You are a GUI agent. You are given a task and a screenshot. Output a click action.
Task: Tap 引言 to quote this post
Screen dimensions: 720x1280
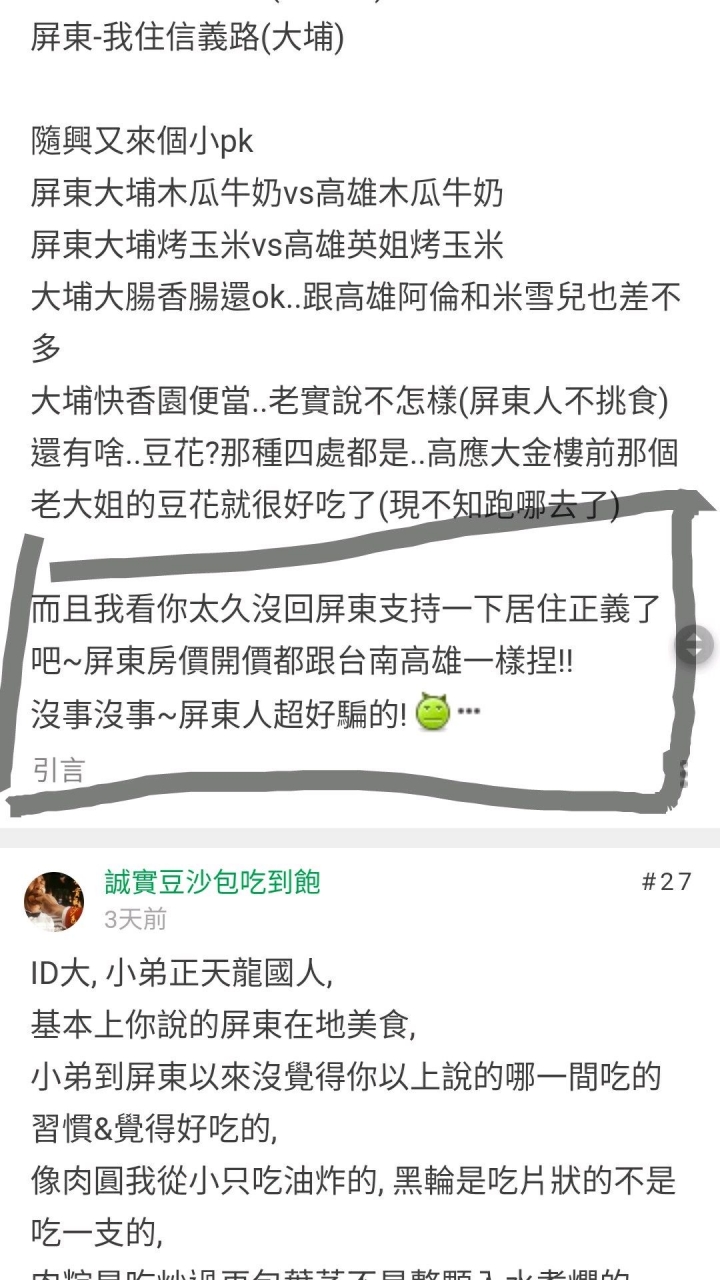(59, 770)
